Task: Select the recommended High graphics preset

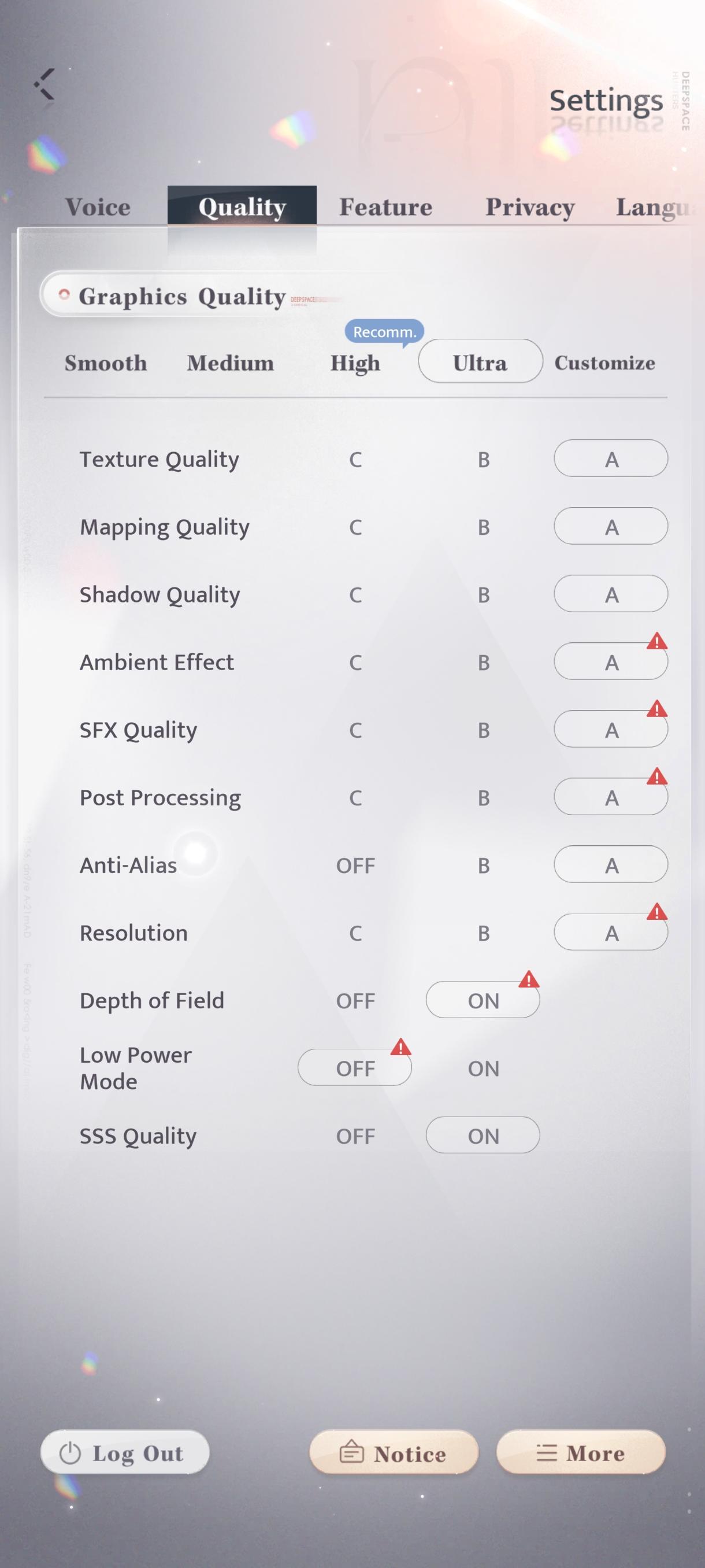Action: pyautogui.click(x=355, y=363)
